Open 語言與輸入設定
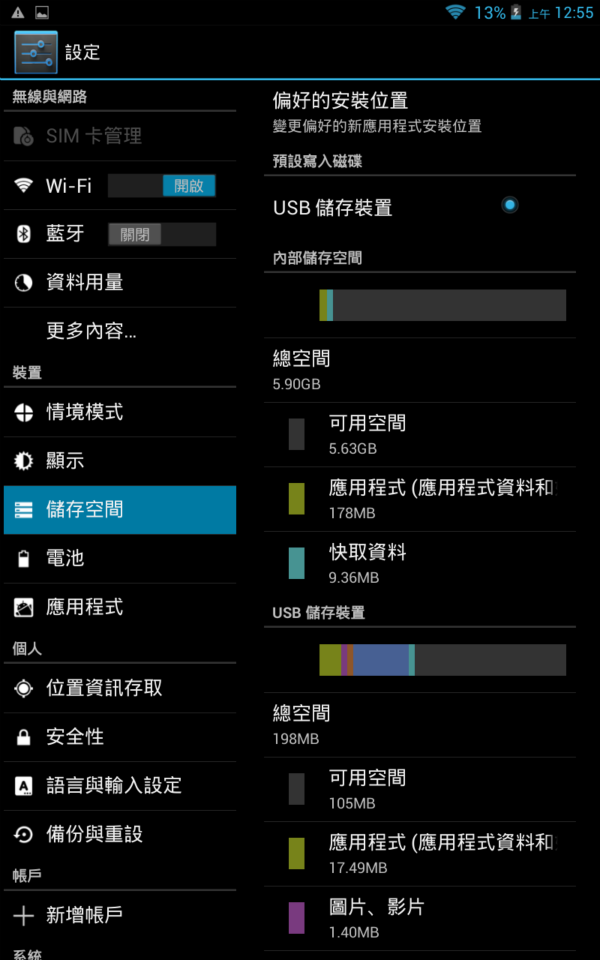 coord(120,786)
